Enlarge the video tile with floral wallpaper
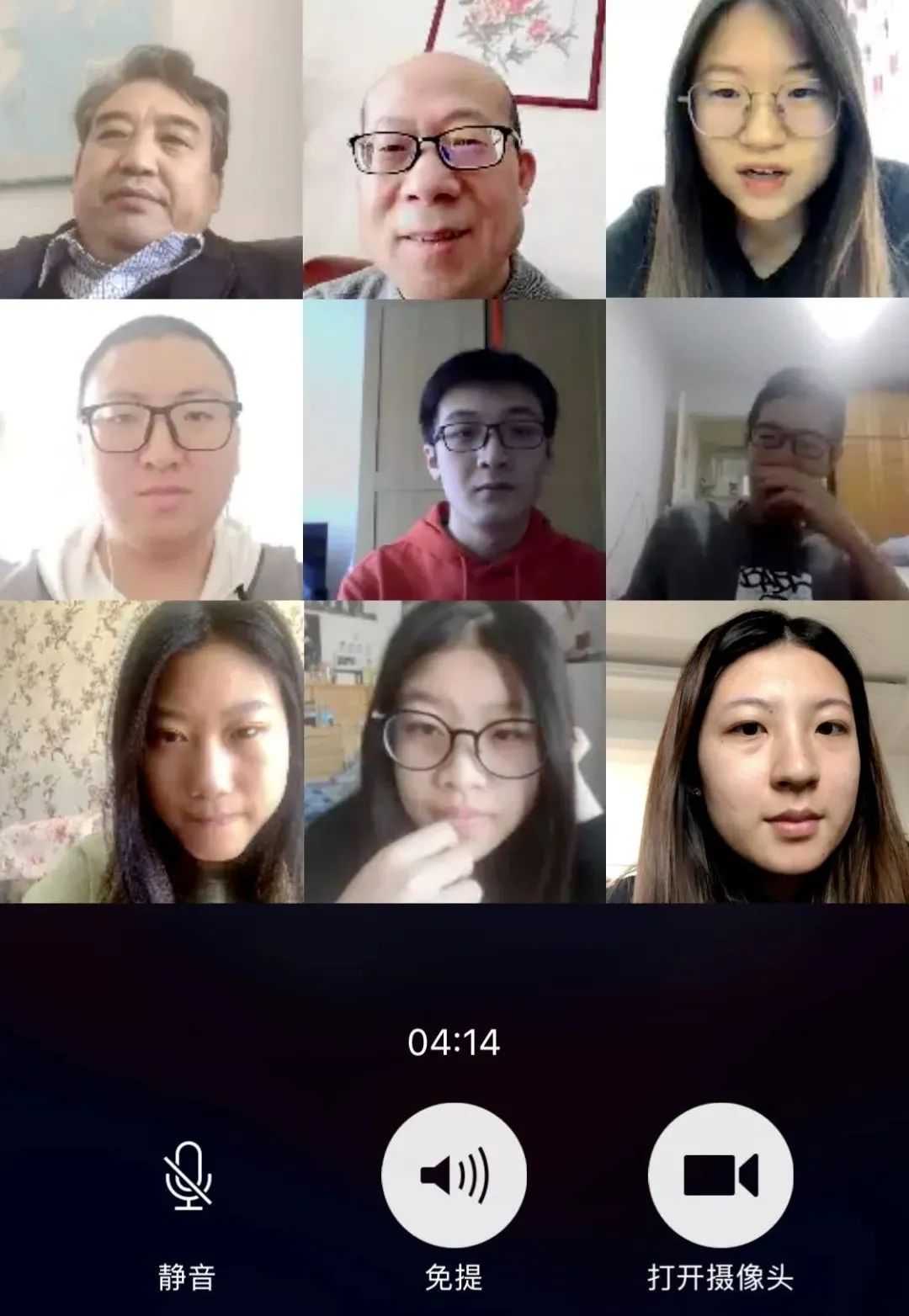Viewport: 909px width, 1316px height. coord(151,752)
